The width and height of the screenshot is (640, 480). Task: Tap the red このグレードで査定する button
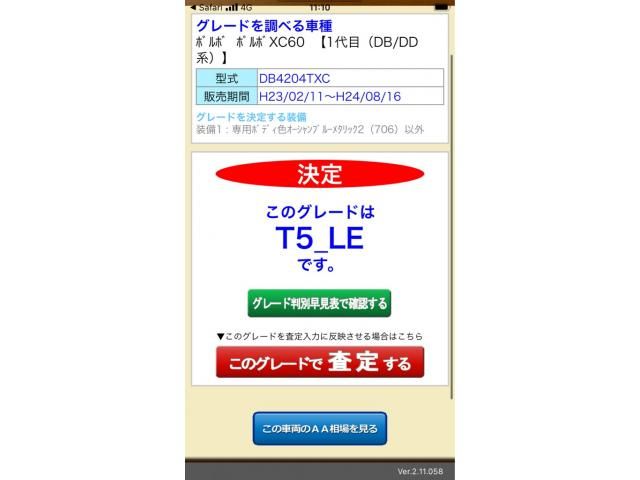click(x=319, y=362)
